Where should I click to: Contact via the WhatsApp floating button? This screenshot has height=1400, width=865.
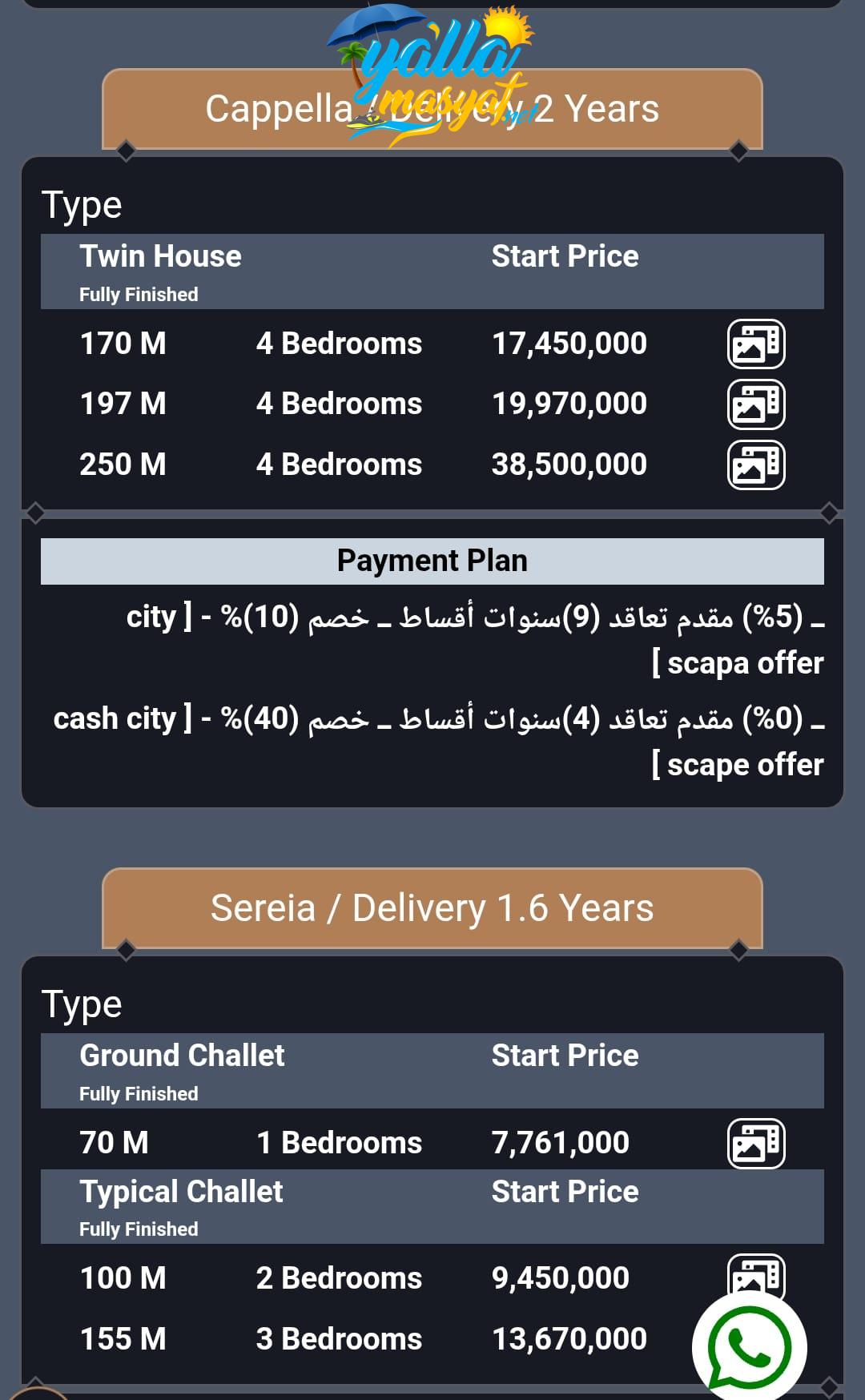[x=749, y=1348]
